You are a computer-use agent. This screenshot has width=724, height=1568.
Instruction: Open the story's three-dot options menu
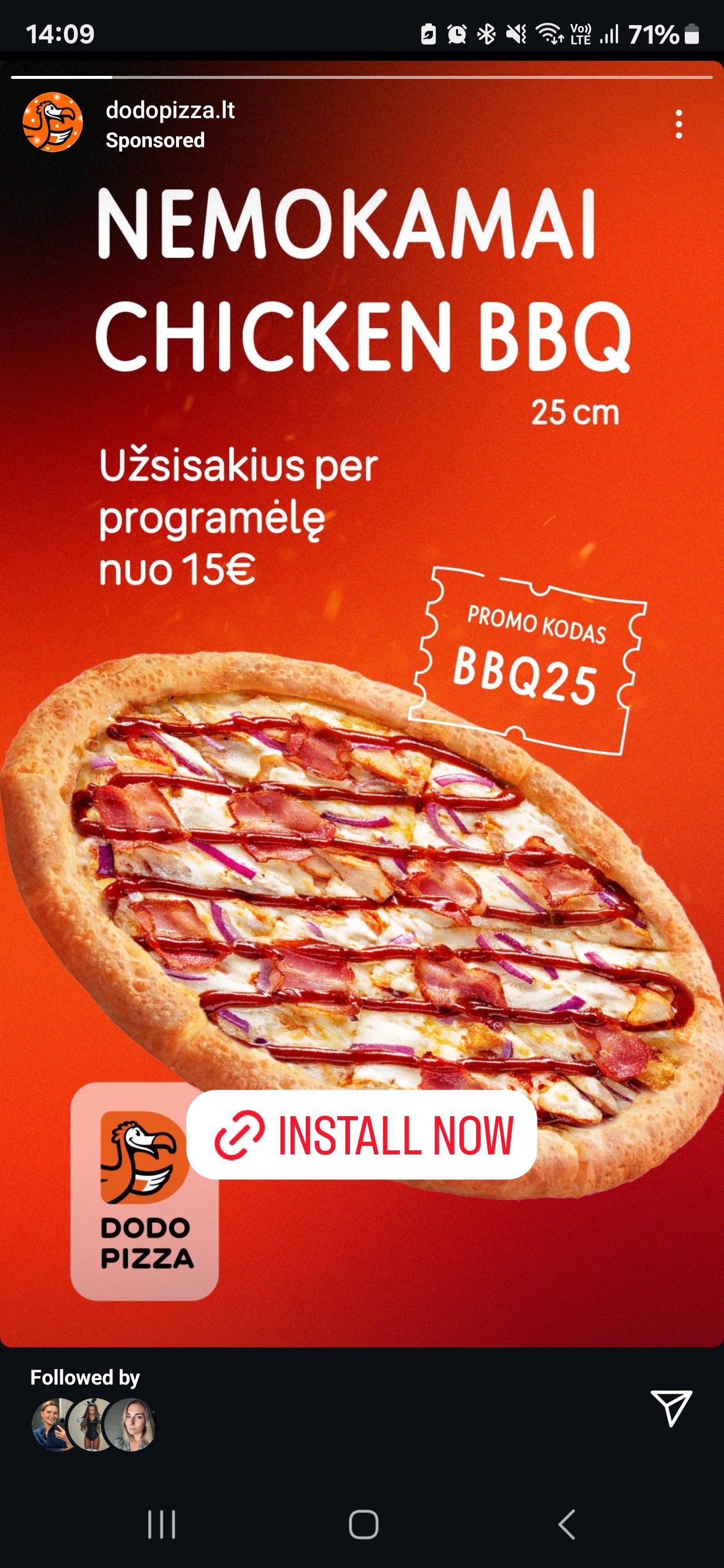[678, 124]
